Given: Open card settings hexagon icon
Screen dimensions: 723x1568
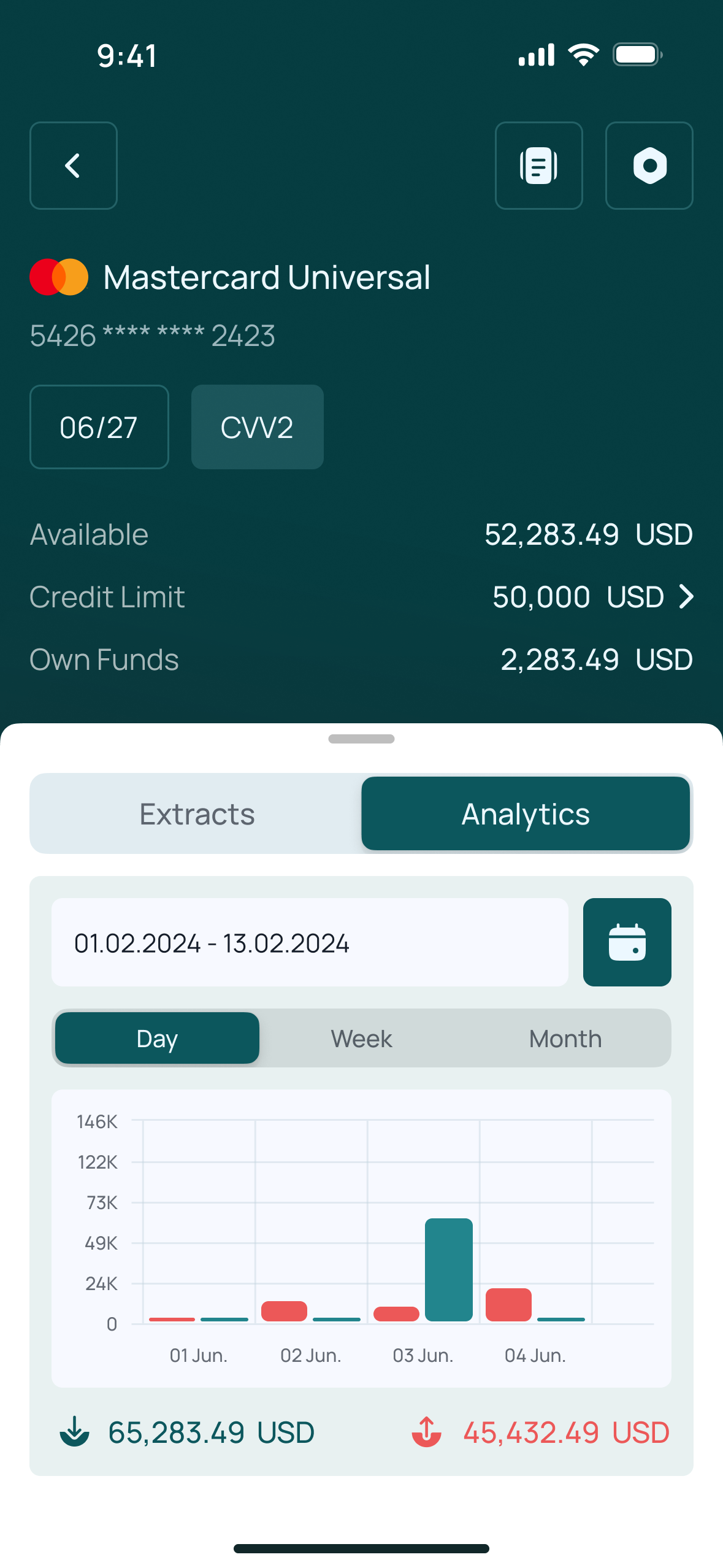Looking at the screenshot, I should (x=649, y=166).
